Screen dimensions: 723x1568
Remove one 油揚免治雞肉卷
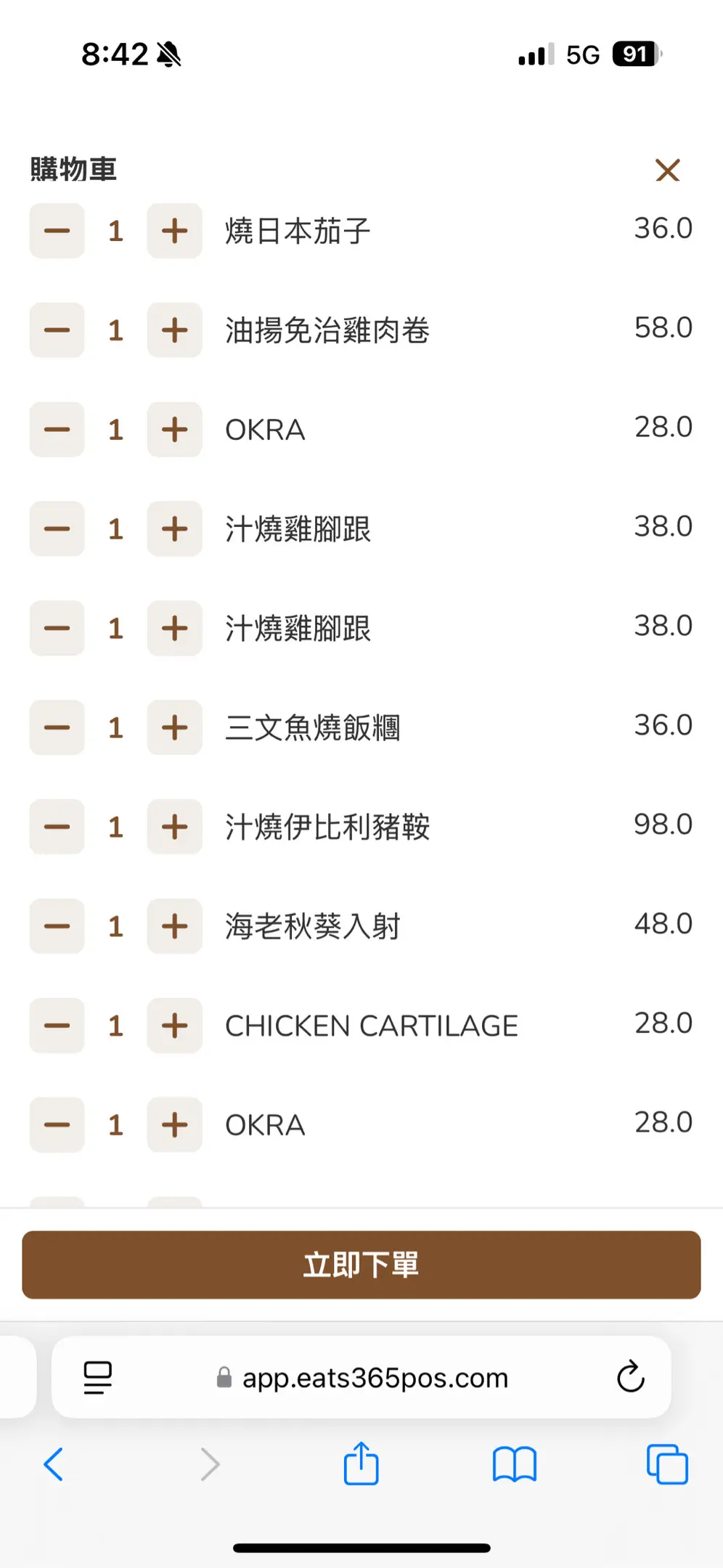pyautogui.click(x=57, y=330)
